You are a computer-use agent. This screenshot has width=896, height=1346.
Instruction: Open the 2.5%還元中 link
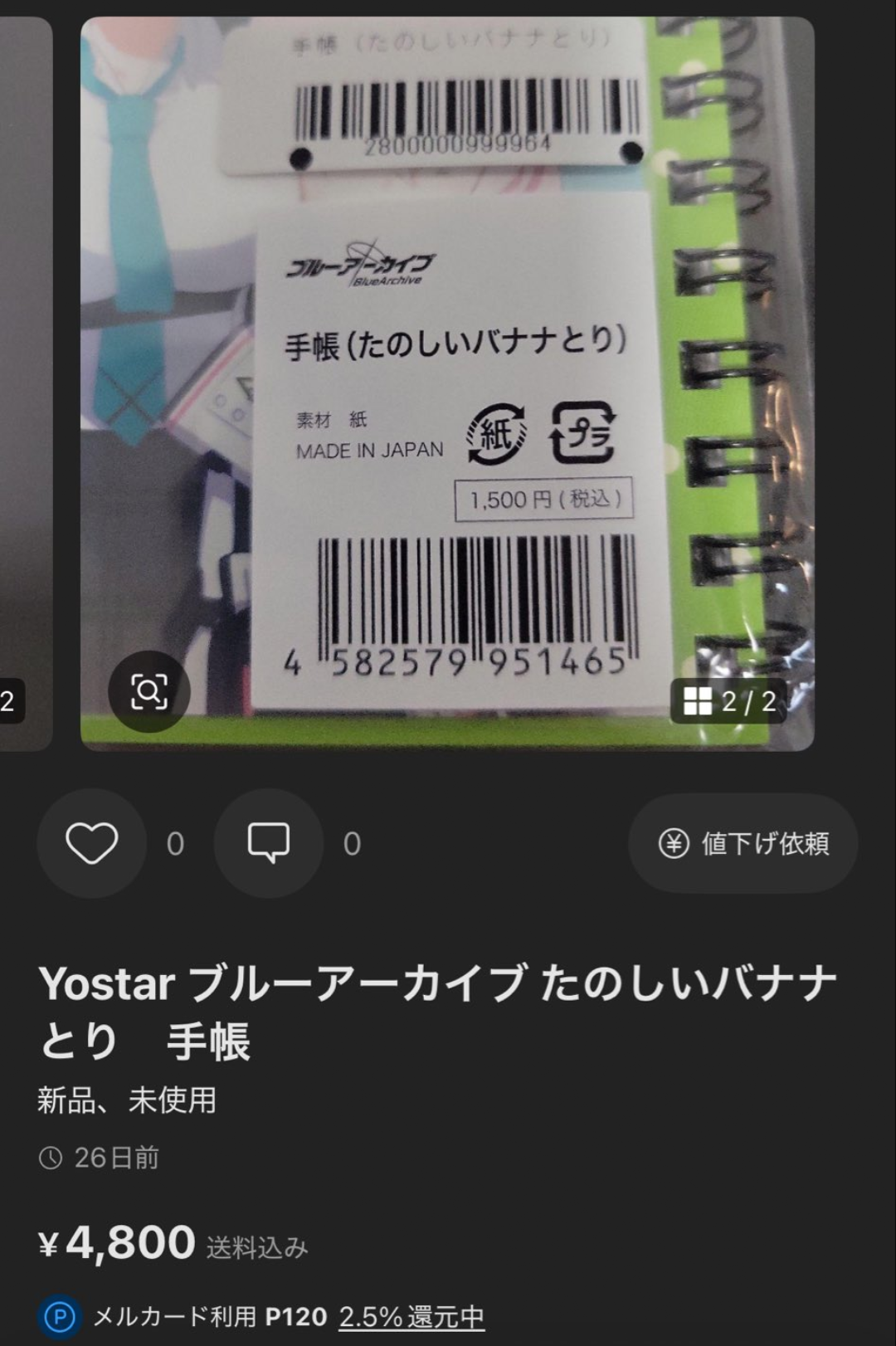pos(411,1317)
